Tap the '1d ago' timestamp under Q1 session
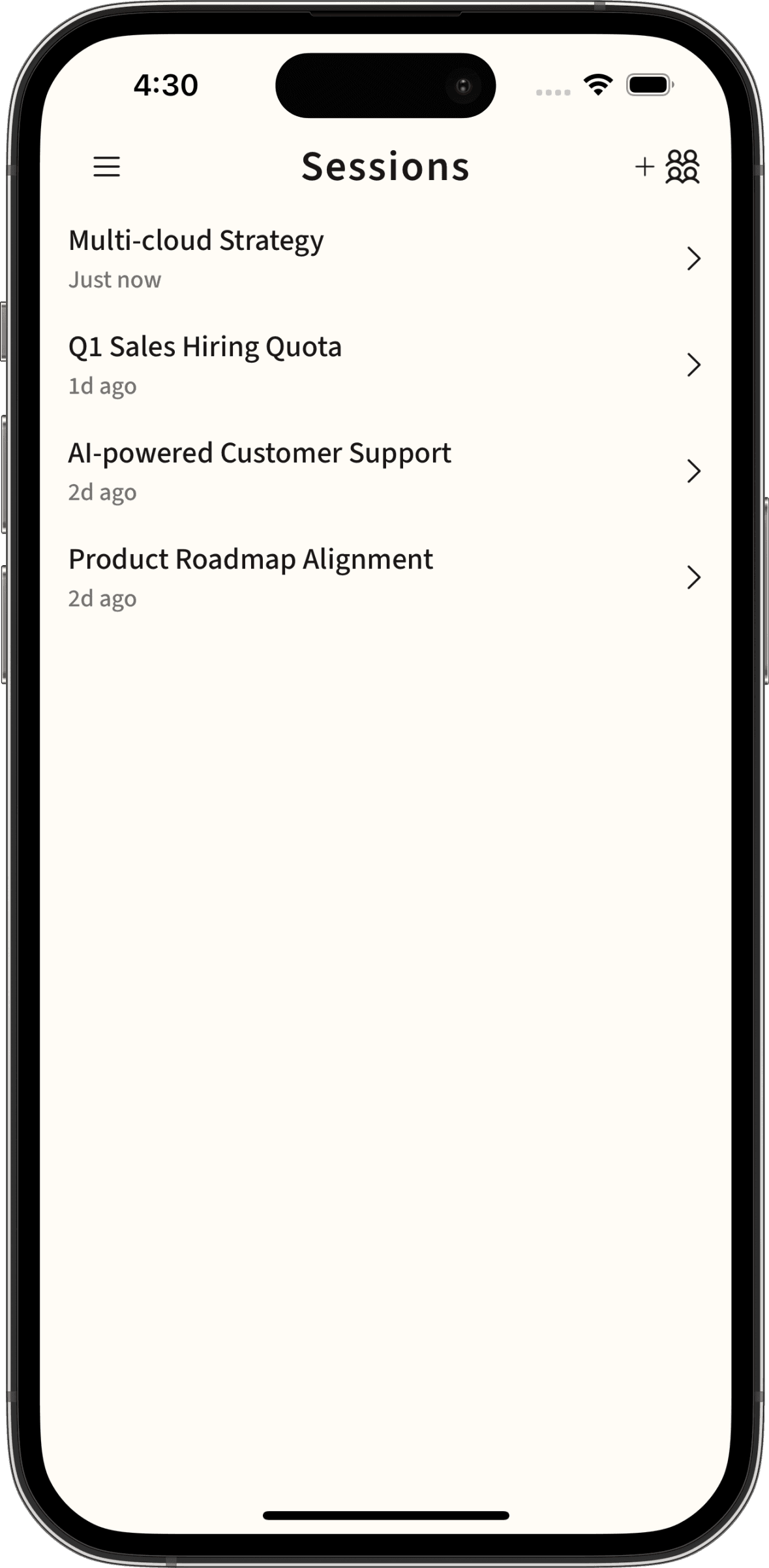 [x=102, y=386]
